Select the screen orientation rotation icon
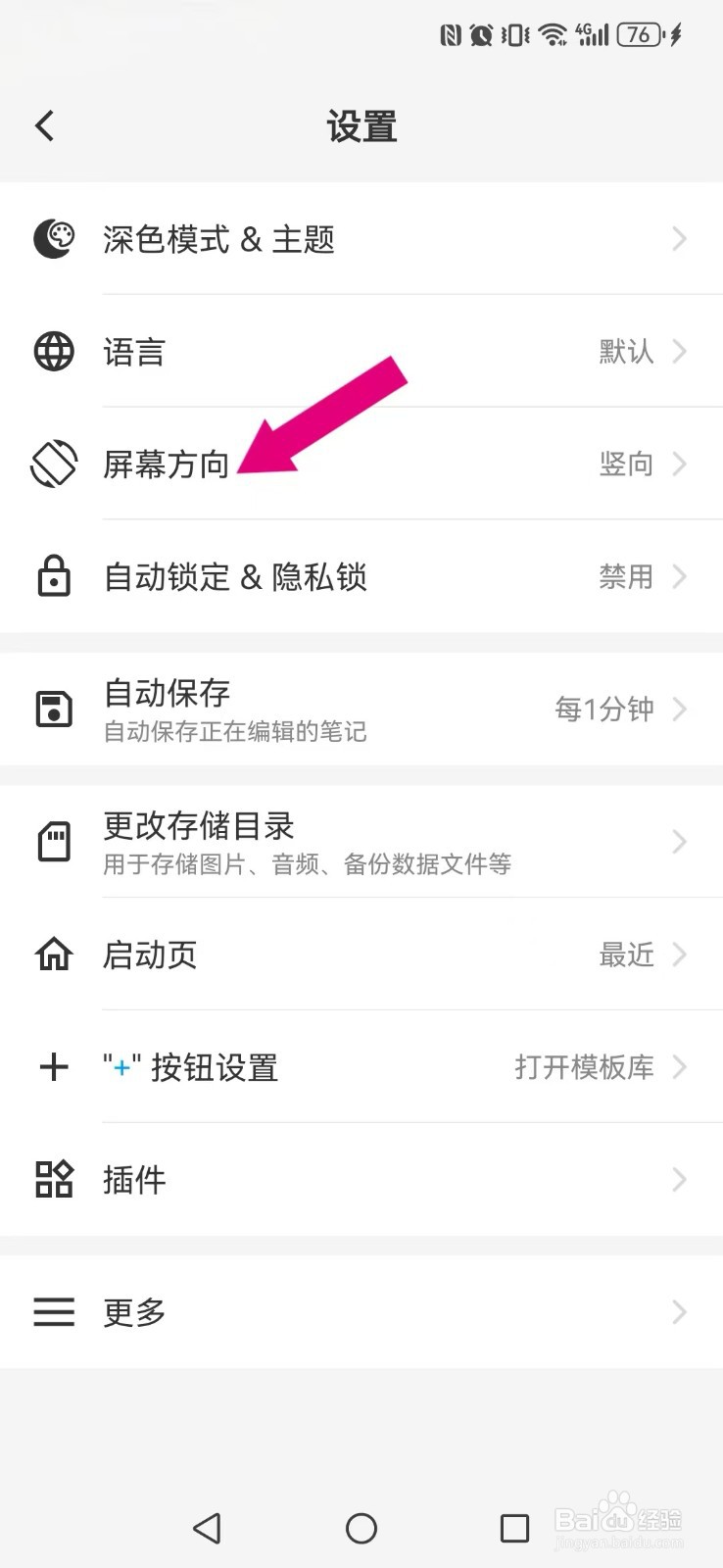 (54, 464)
